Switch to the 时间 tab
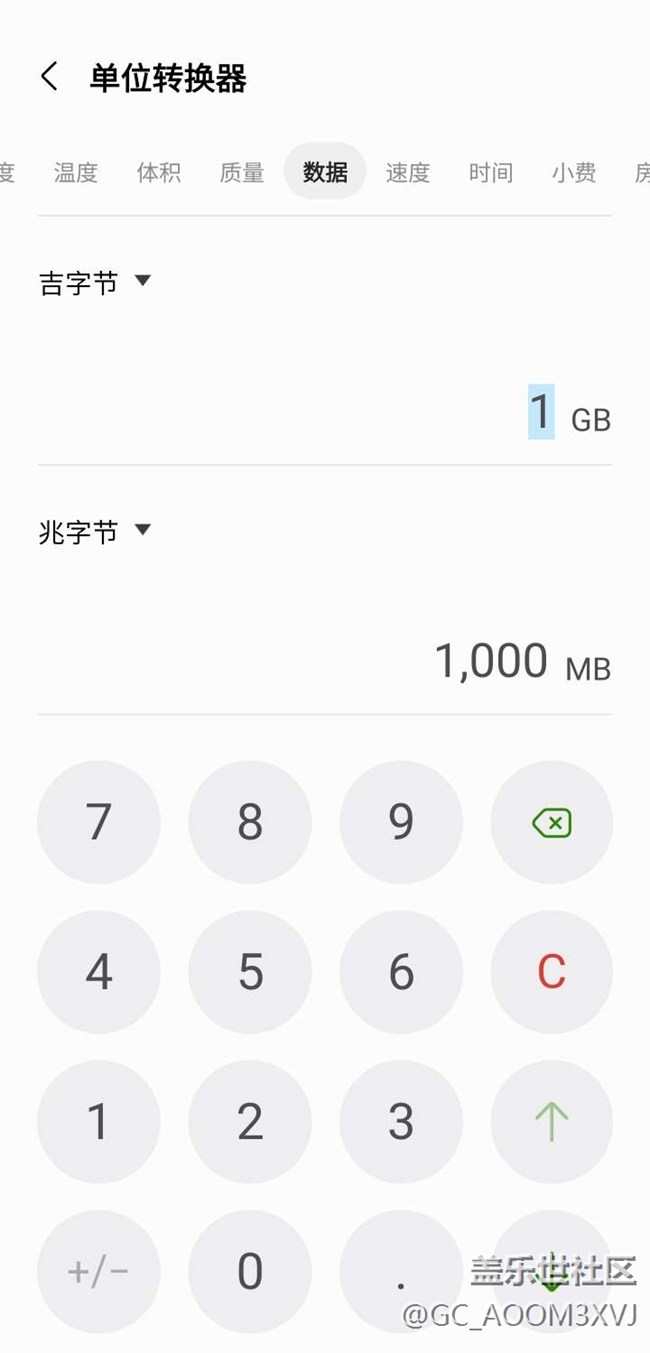 pyautogui.click(x=491, y=172)
